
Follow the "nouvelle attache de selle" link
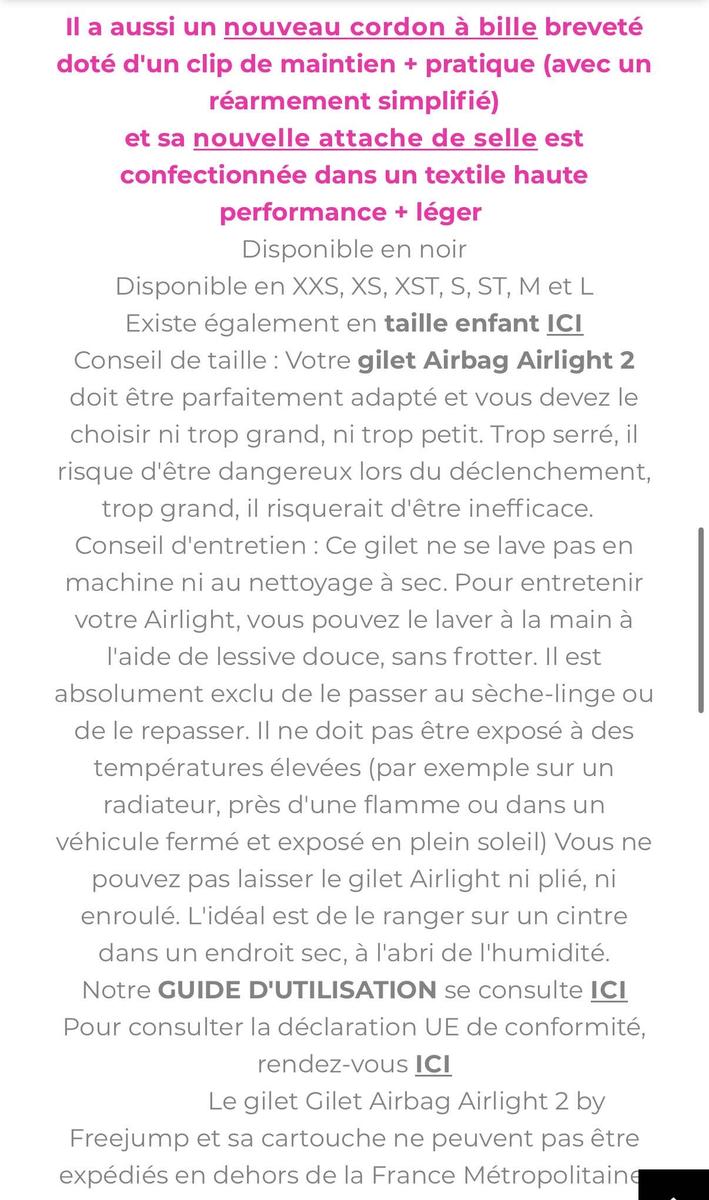(365, 138)
